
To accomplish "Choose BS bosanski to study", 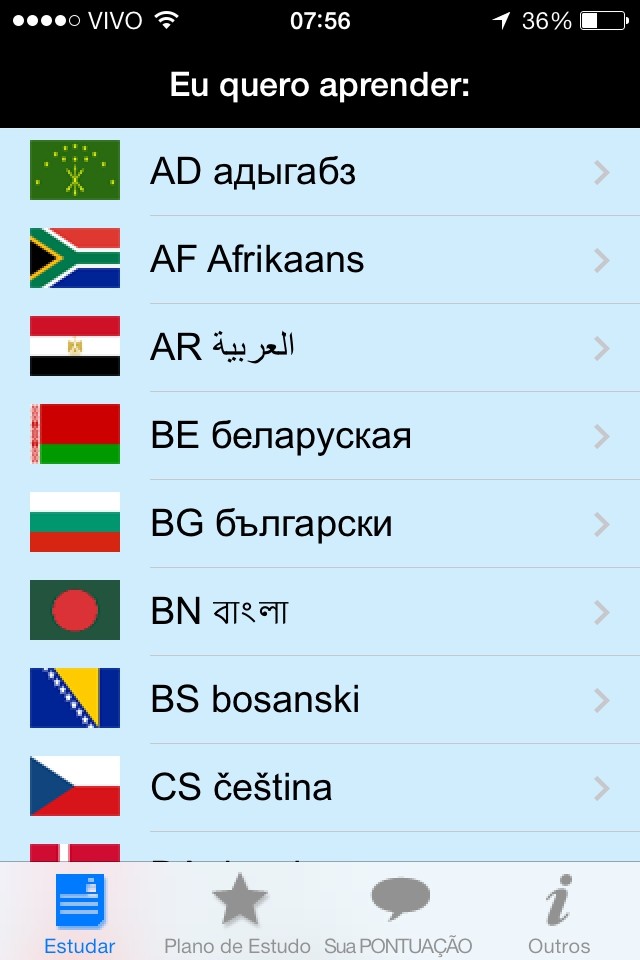I will point(320,700).
